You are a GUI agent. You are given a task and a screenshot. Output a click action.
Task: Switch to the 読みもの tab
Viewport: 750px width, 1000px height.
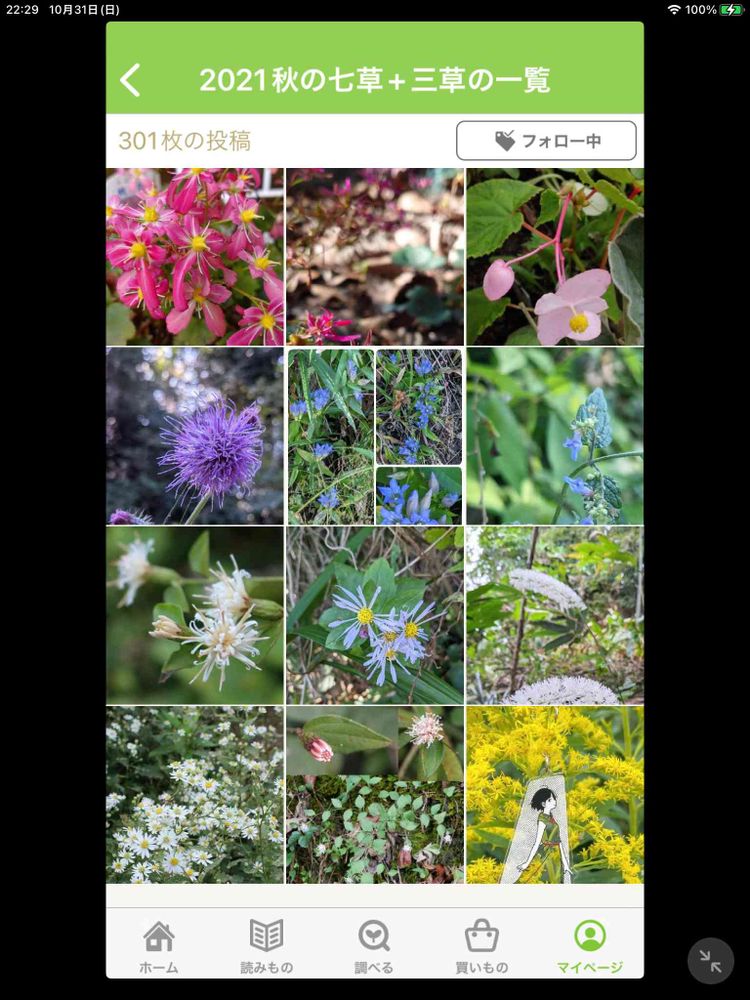(x=267, y=946)
